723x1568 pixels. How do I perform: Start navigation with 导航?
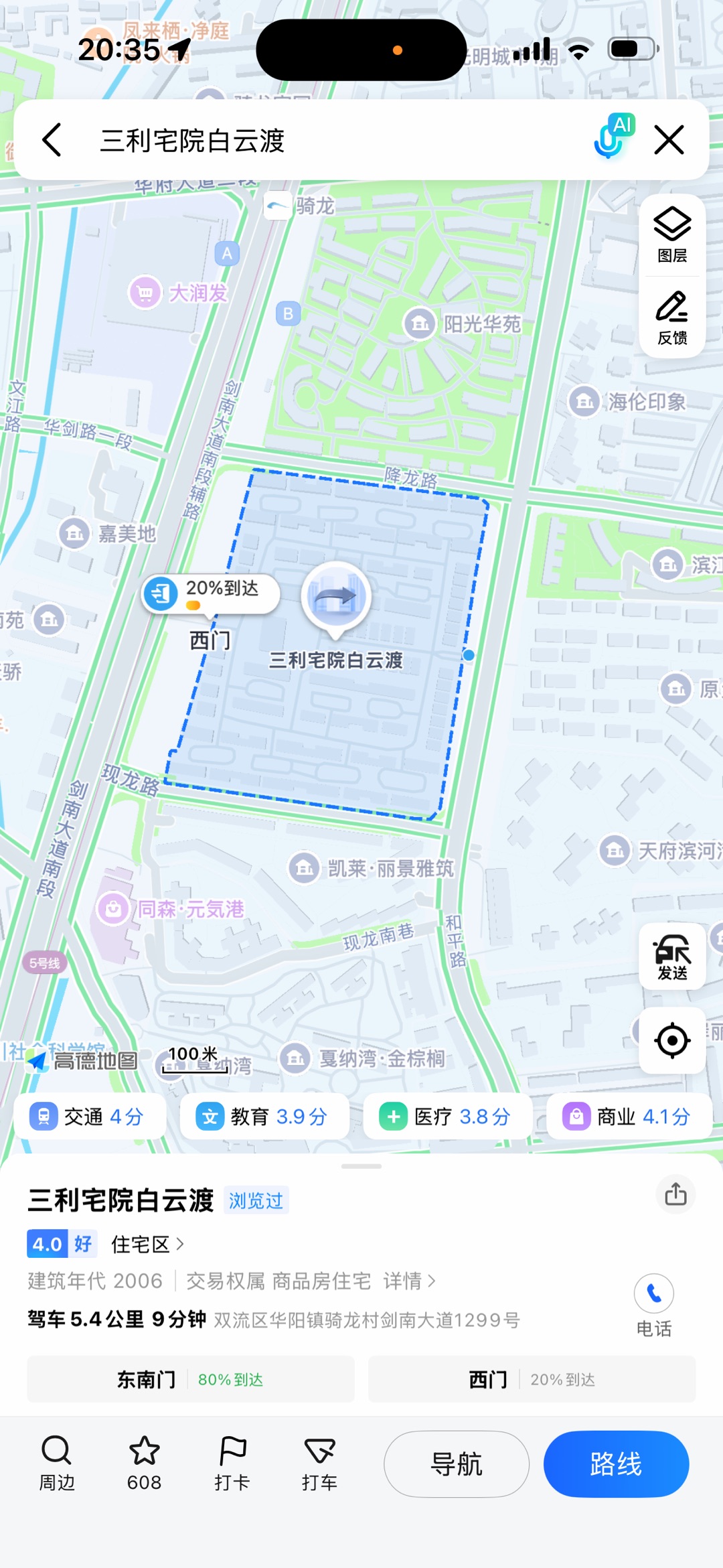[456, 1464]
